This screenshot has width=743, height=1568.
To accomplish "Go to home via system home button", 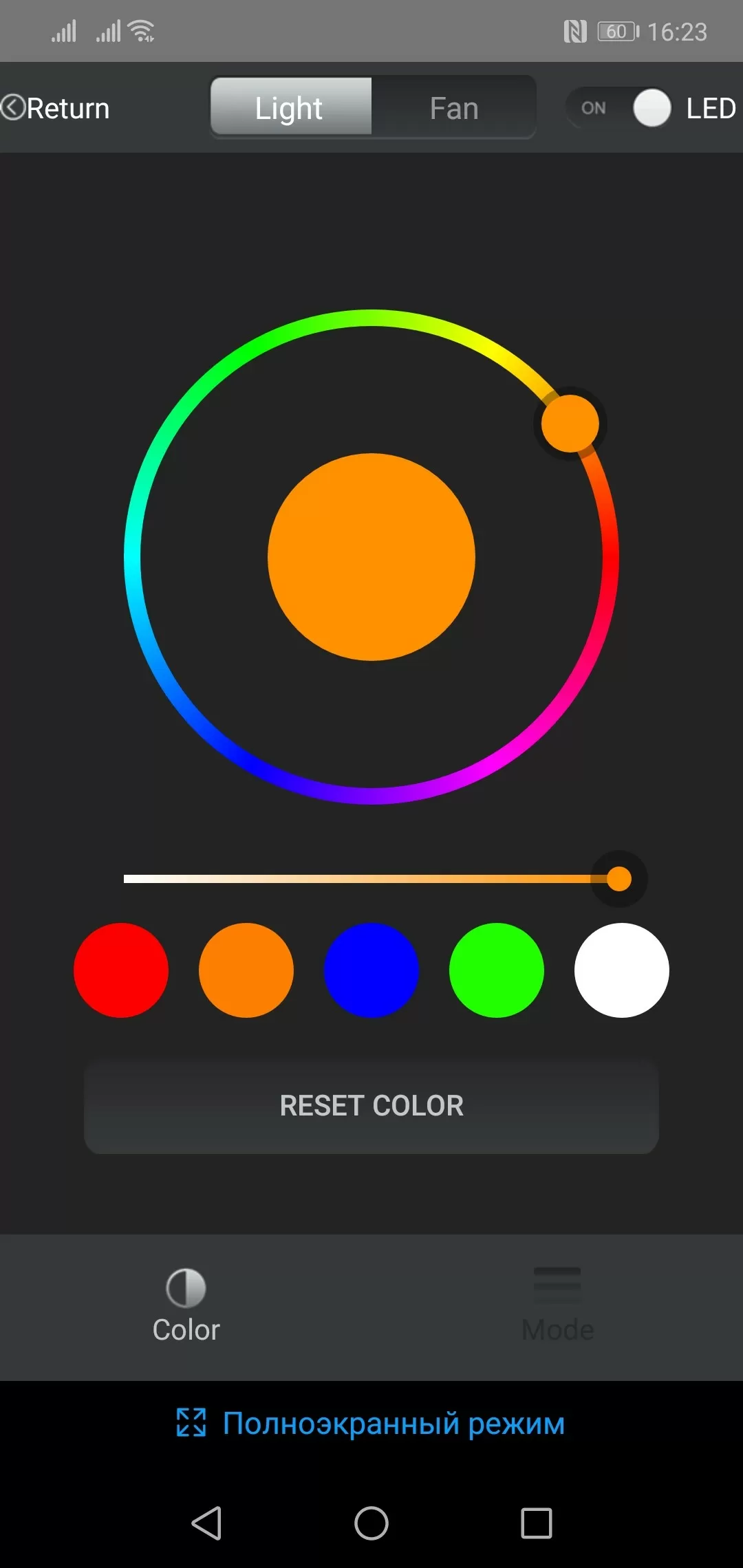I will 371,1523.
